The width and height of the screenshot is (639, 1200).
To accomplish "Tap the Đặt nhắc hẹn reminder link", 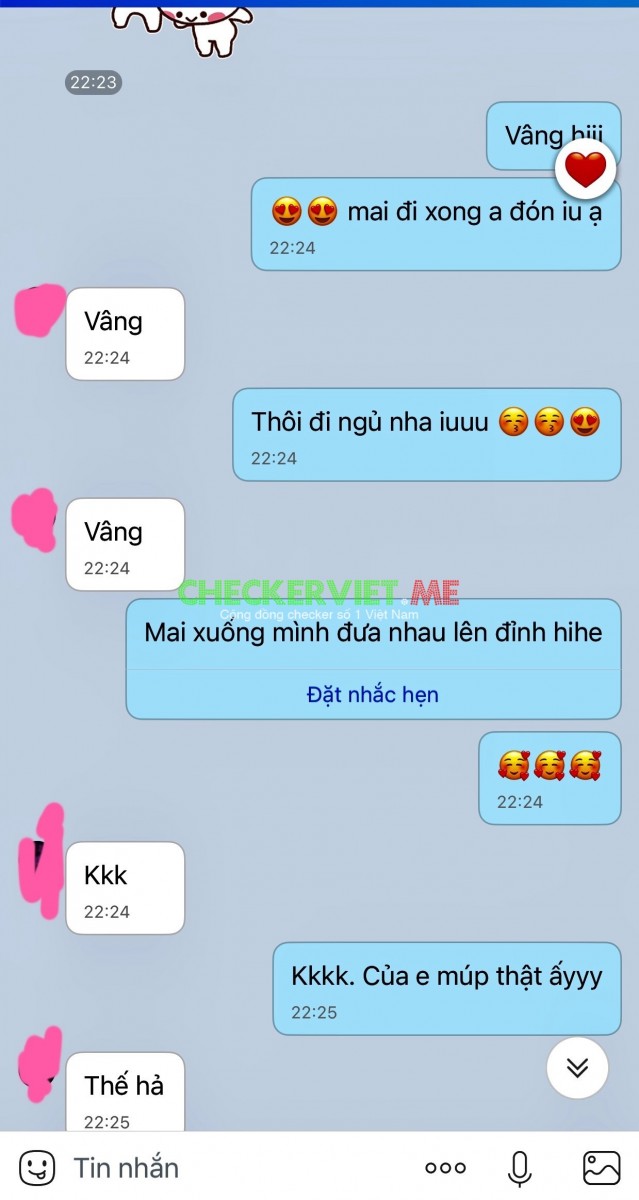I will (x=372, y=694).
